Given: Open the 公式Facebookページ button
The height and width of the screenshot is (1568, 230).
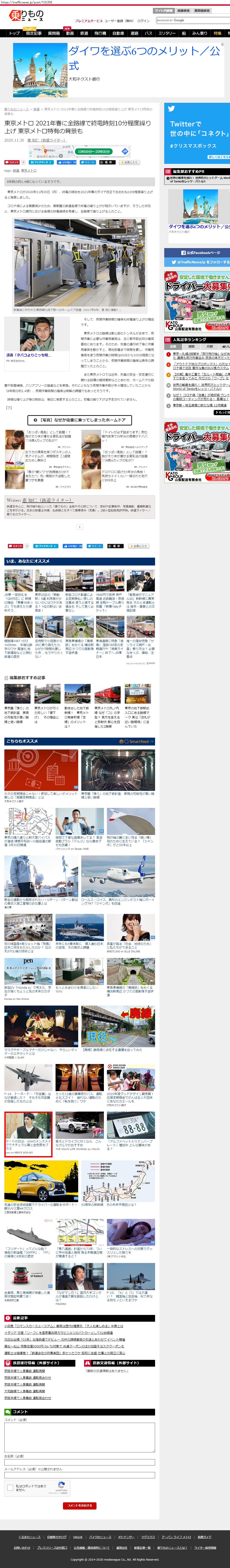Looking at the screenshot, I should click(x=196, y=253).
